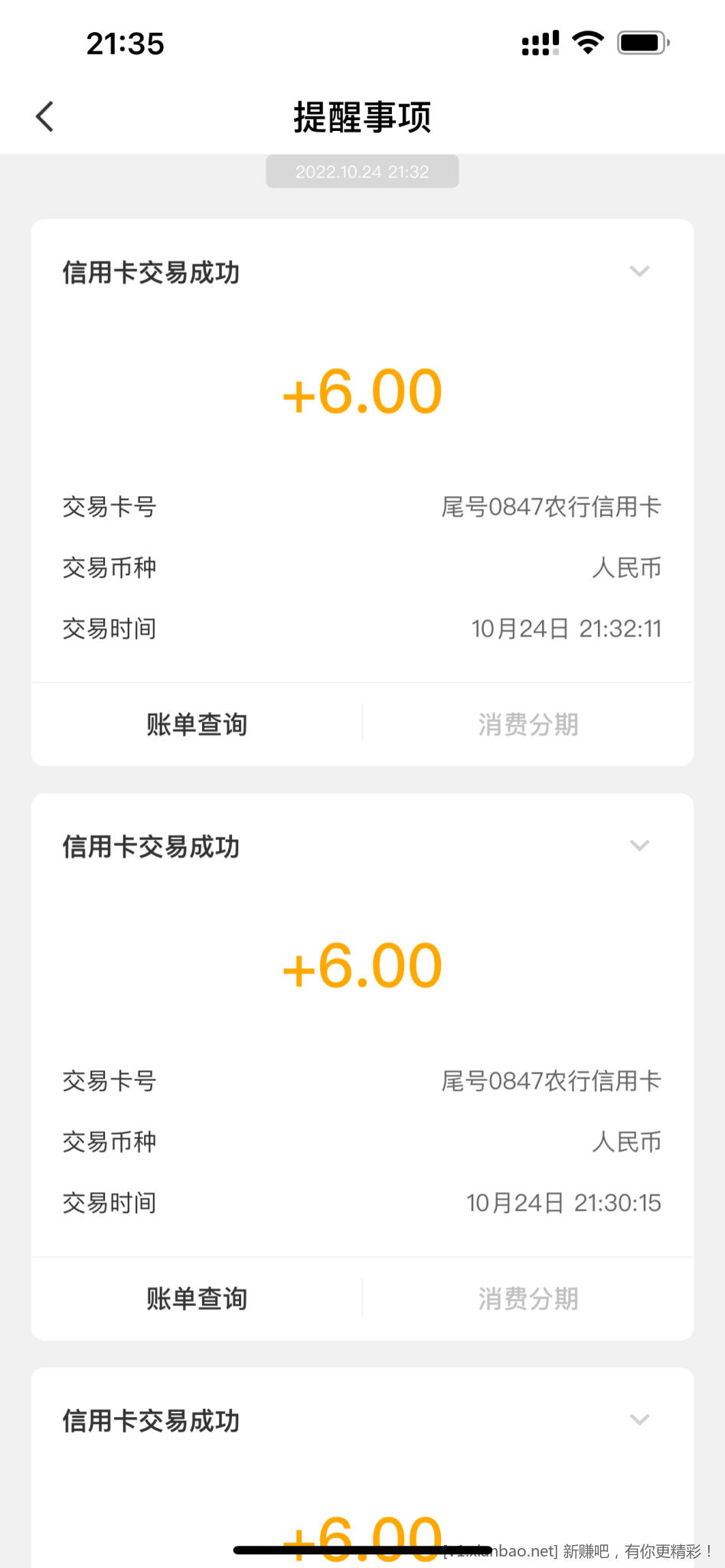Open 账单查询 for the 21:32:11 transaction
The width and height of the screenshot is (725, 1568).
click(197, 724)
